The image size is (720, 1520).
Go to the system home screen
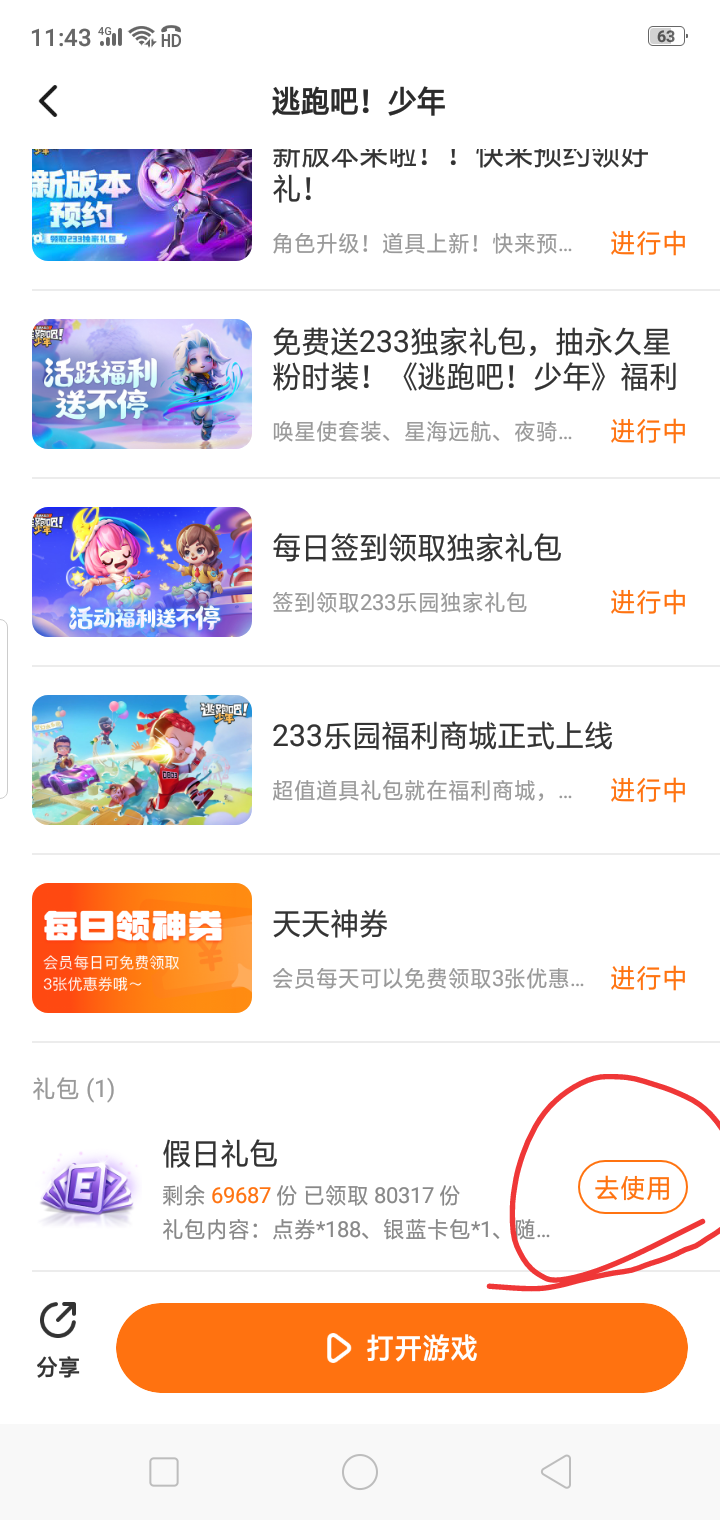360,1472
